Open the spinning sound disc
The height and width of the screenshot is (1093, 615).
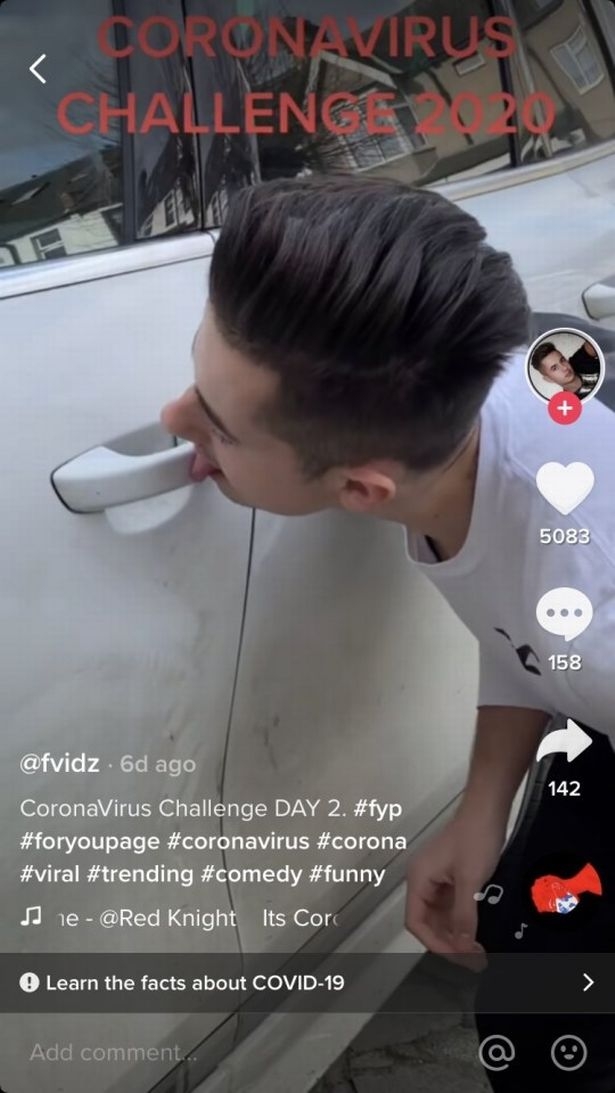(565, 890)
